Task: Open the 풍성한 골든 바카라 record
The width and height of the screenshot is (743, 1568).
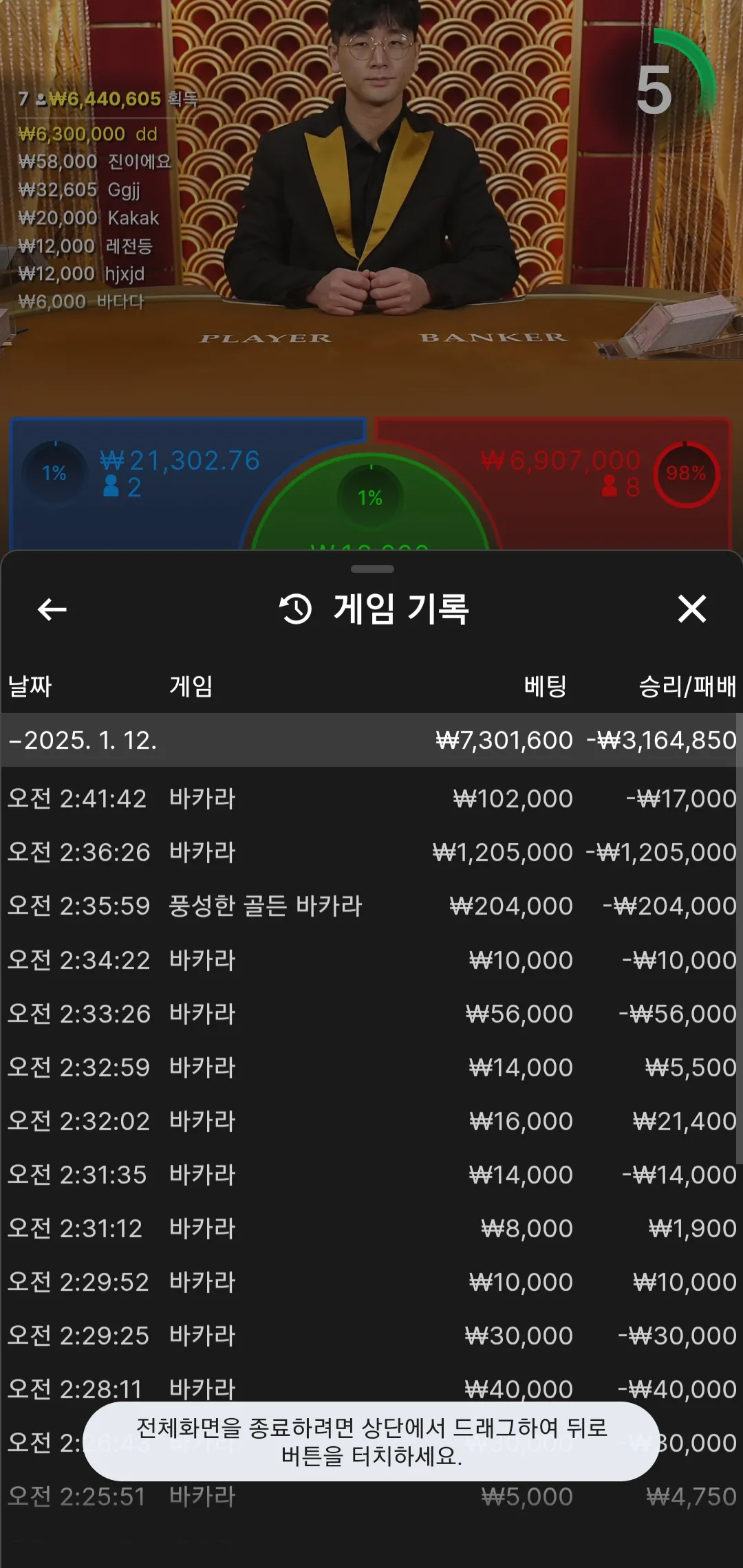Action: 371,906
